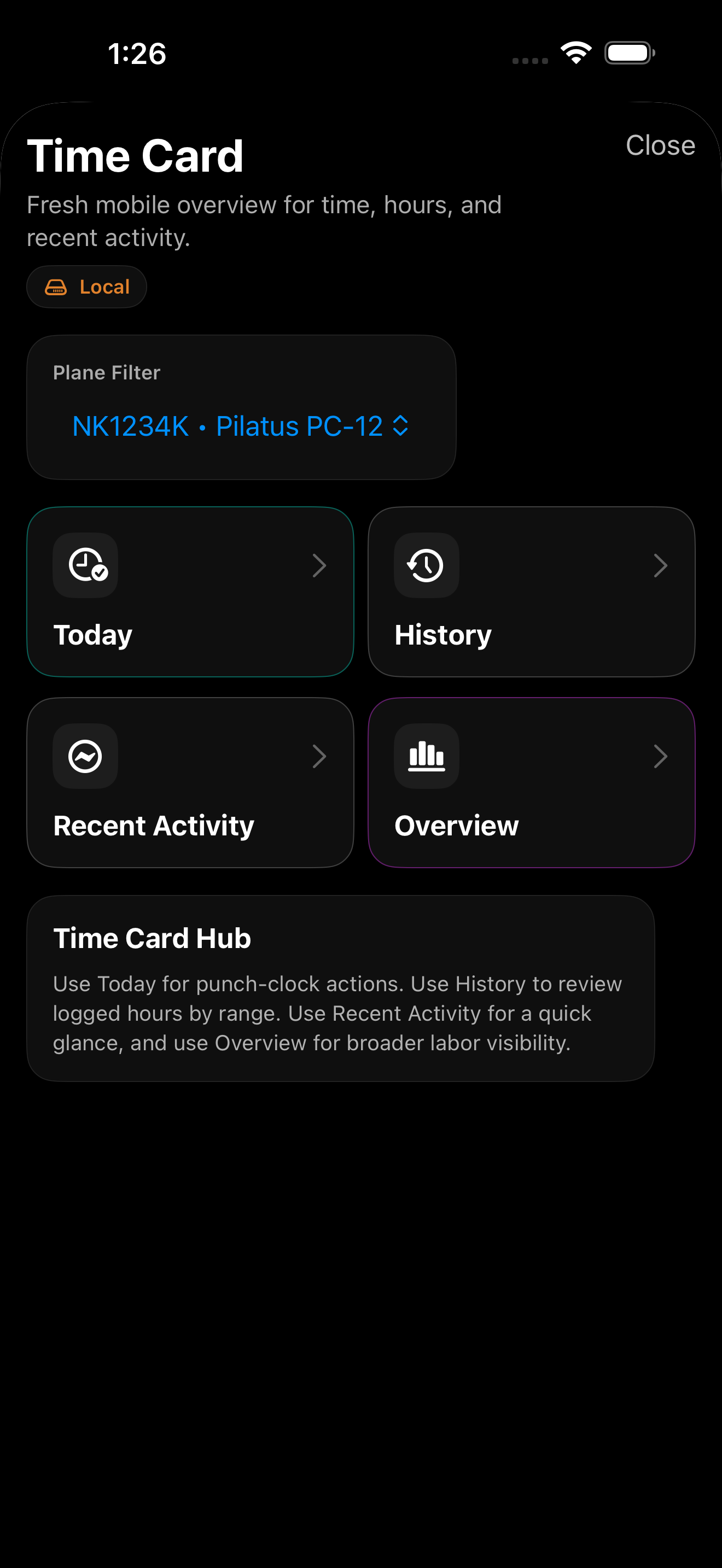
Task: Click the Recent Activity pulse icon
Action: pyautogui.click(x=85, y=756)
